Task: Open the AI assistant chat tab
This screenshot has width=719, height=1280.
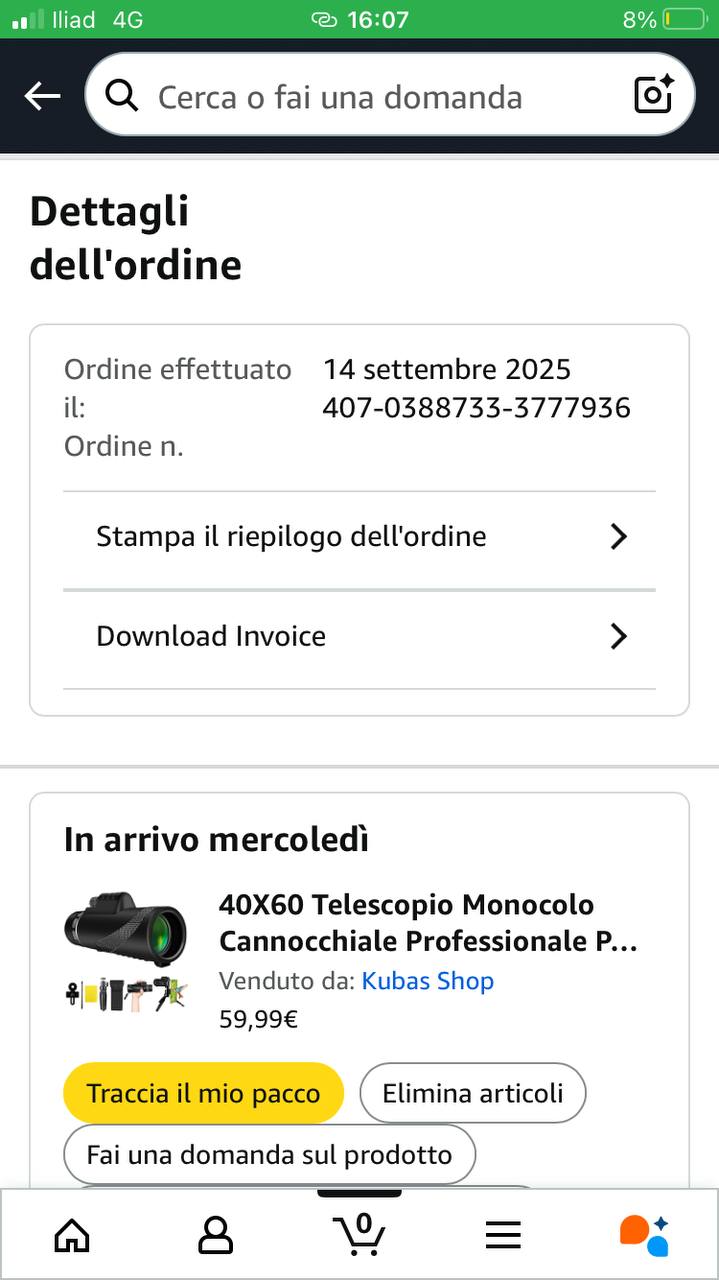Action: pyautogui.click(x=645, y=1236)
